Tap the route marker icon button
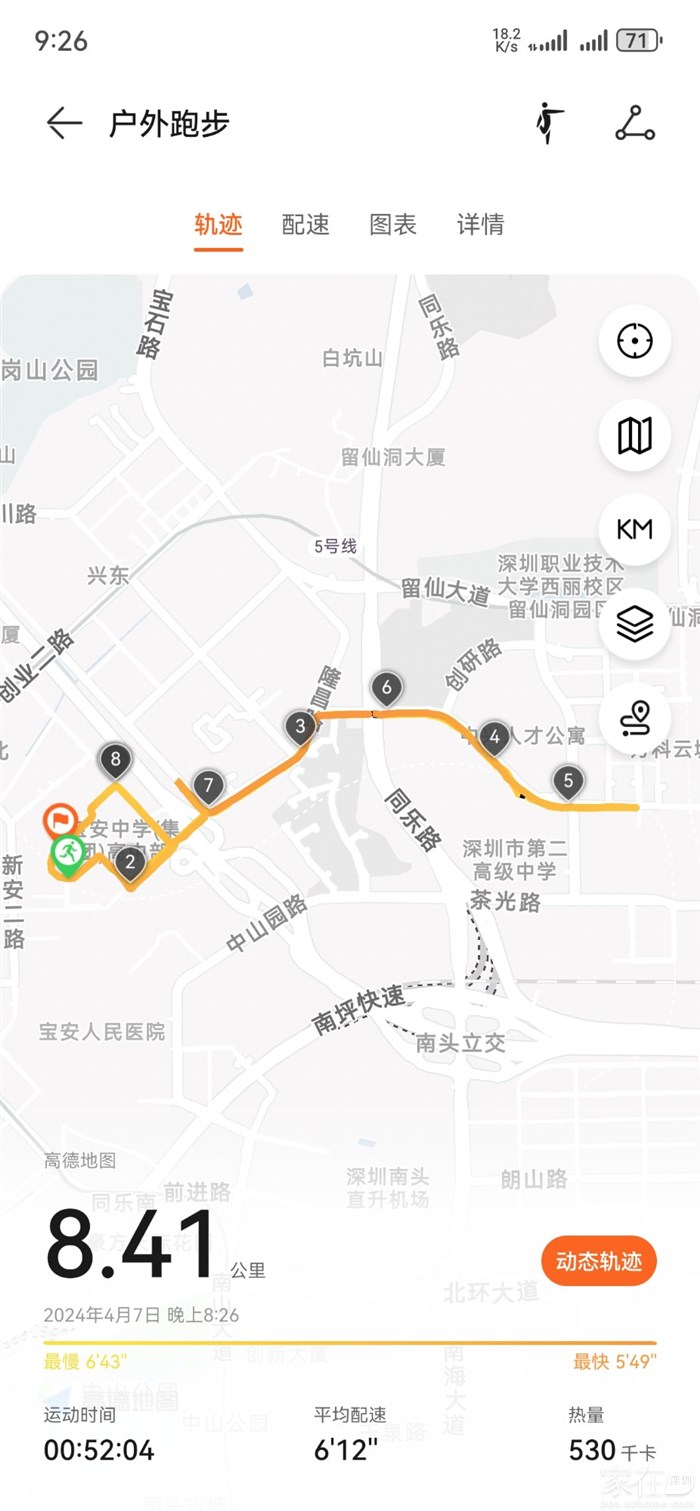Image resolution: width=700 pixels, height=1511 pixels. 634,718
